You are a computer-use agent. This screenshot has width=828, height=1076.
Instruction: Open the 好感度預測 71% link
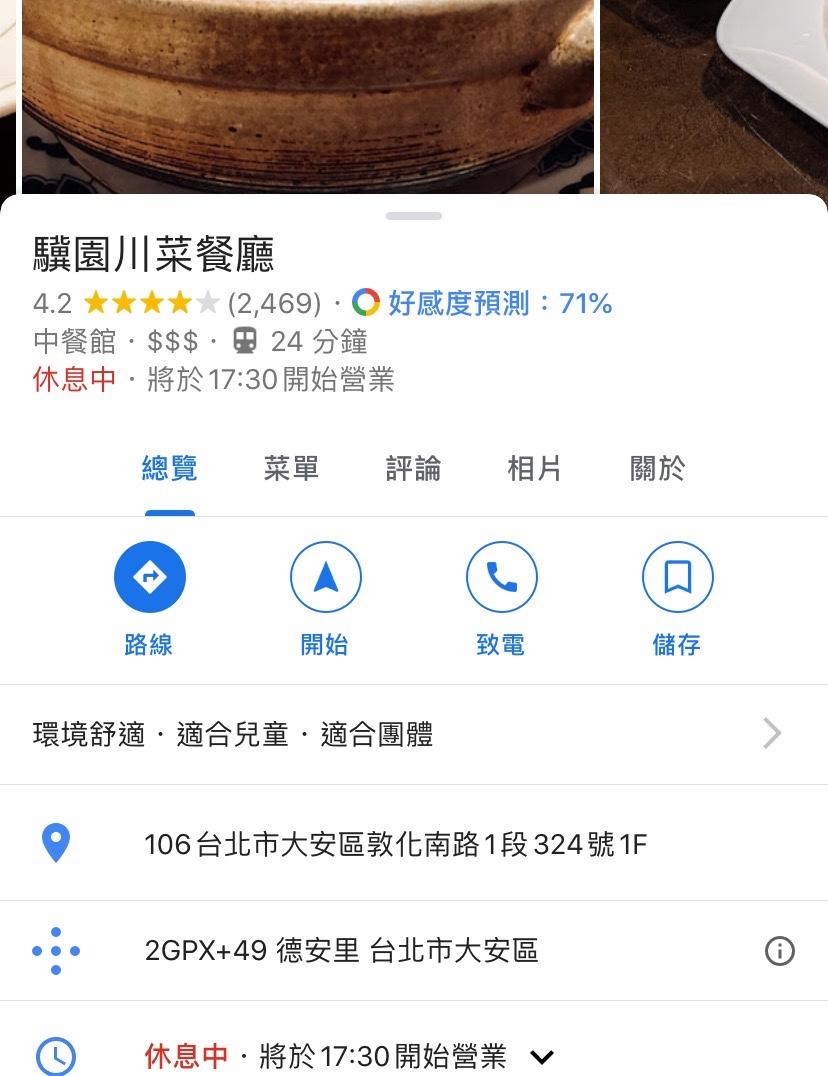pos(498,303)
